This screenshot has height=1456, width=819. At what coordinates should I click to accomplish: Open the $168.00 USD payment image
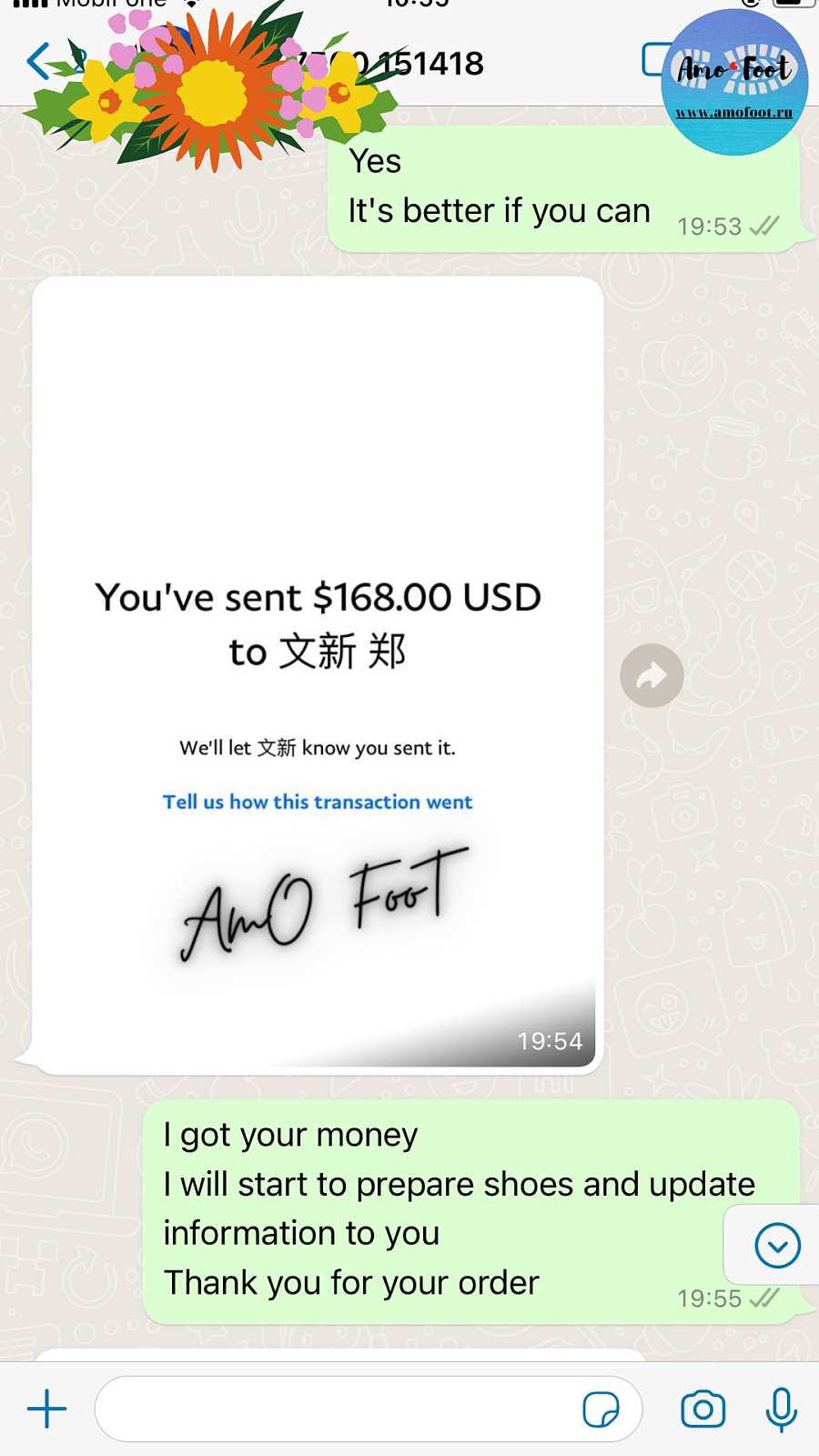pyautogui.click(x=317, y=673)
